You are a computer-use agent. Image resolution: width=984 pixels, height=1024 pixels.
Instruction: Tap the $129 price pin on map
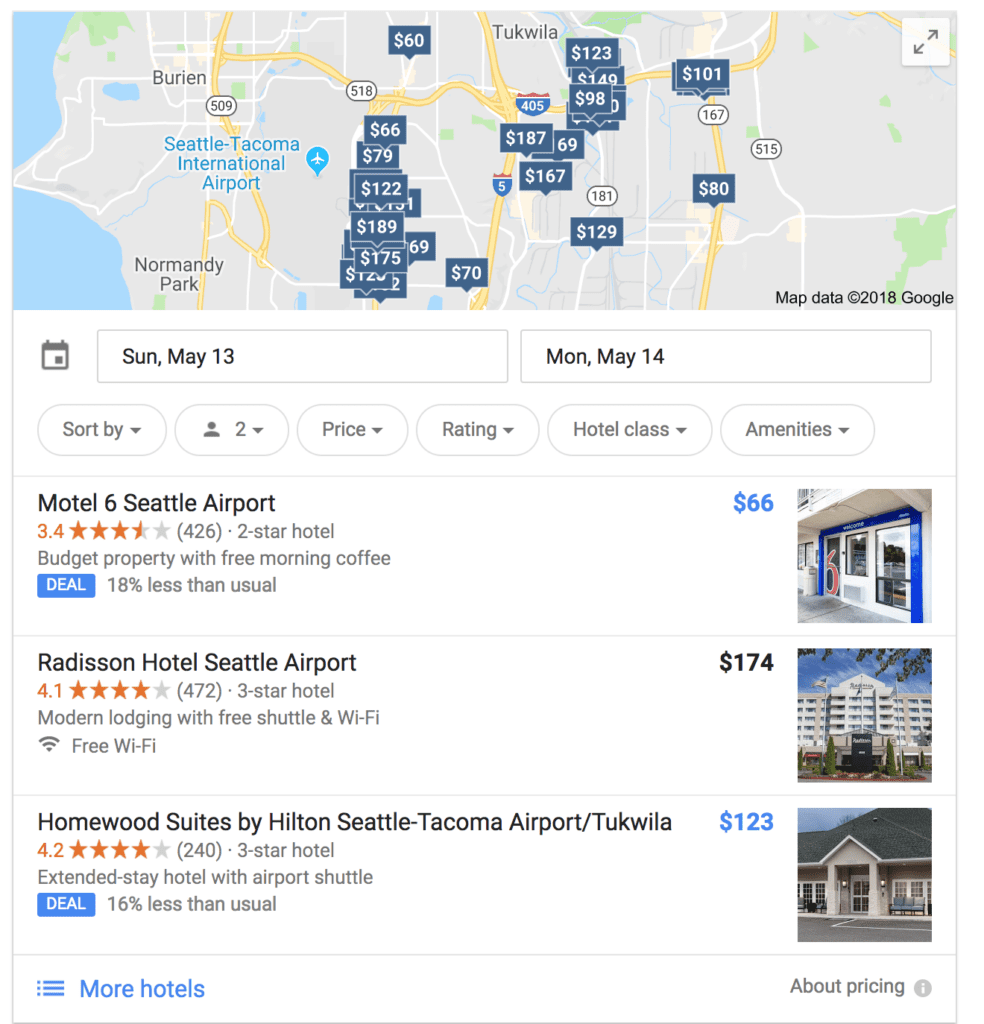[596, 233]
